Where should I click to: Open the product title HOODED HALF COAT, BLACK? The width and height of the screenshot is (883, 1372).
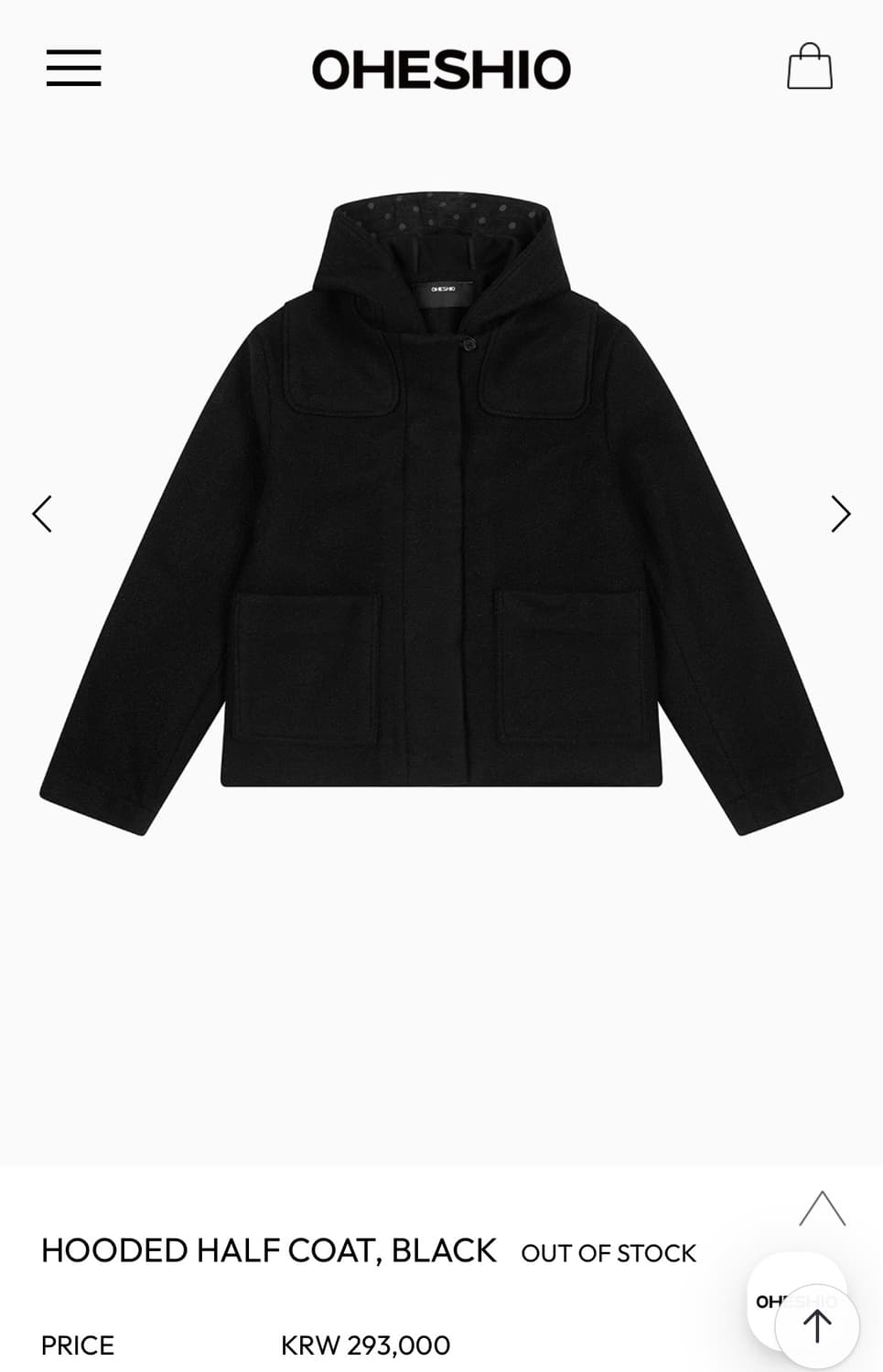(x=268, y=1250)
